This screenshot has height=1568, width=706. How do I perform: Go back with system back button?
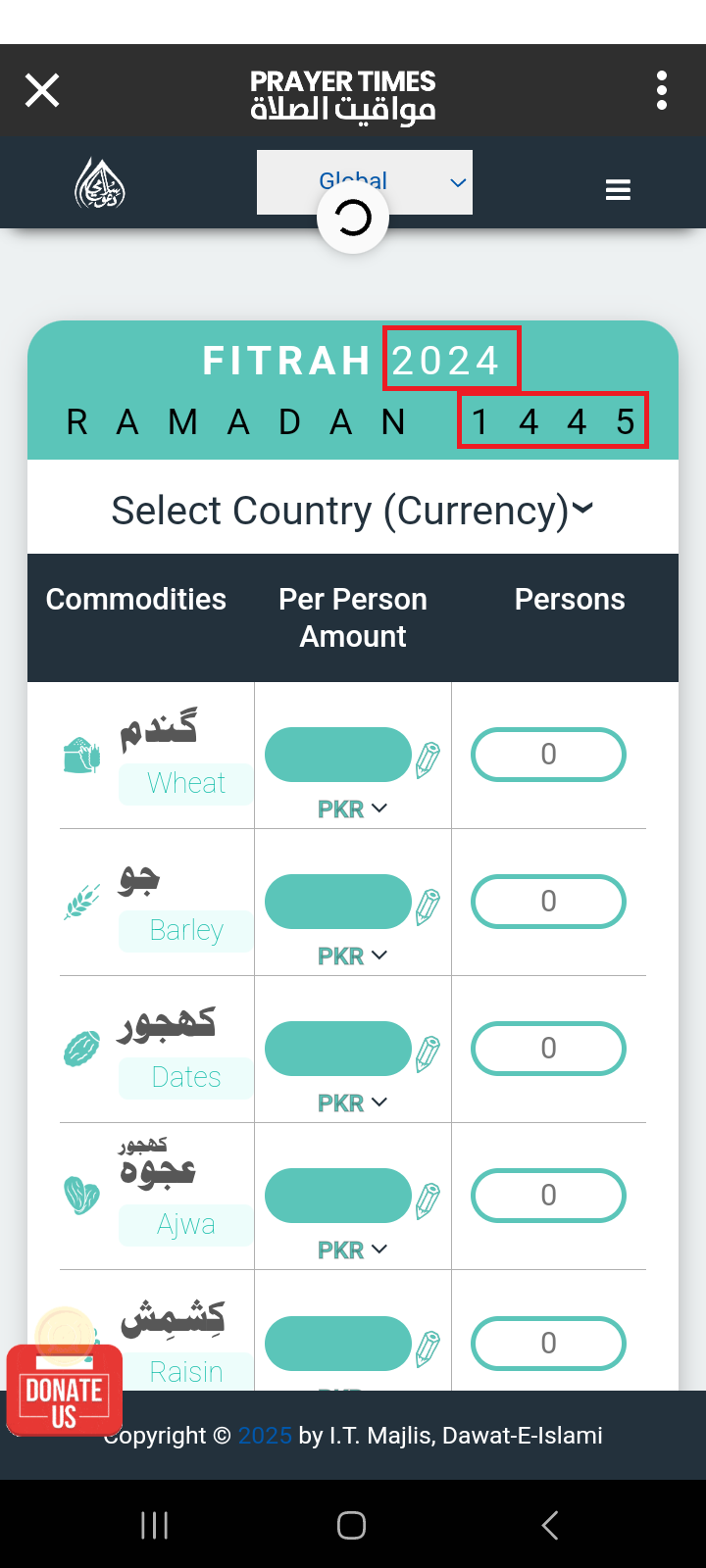(x=550, y=1525)
